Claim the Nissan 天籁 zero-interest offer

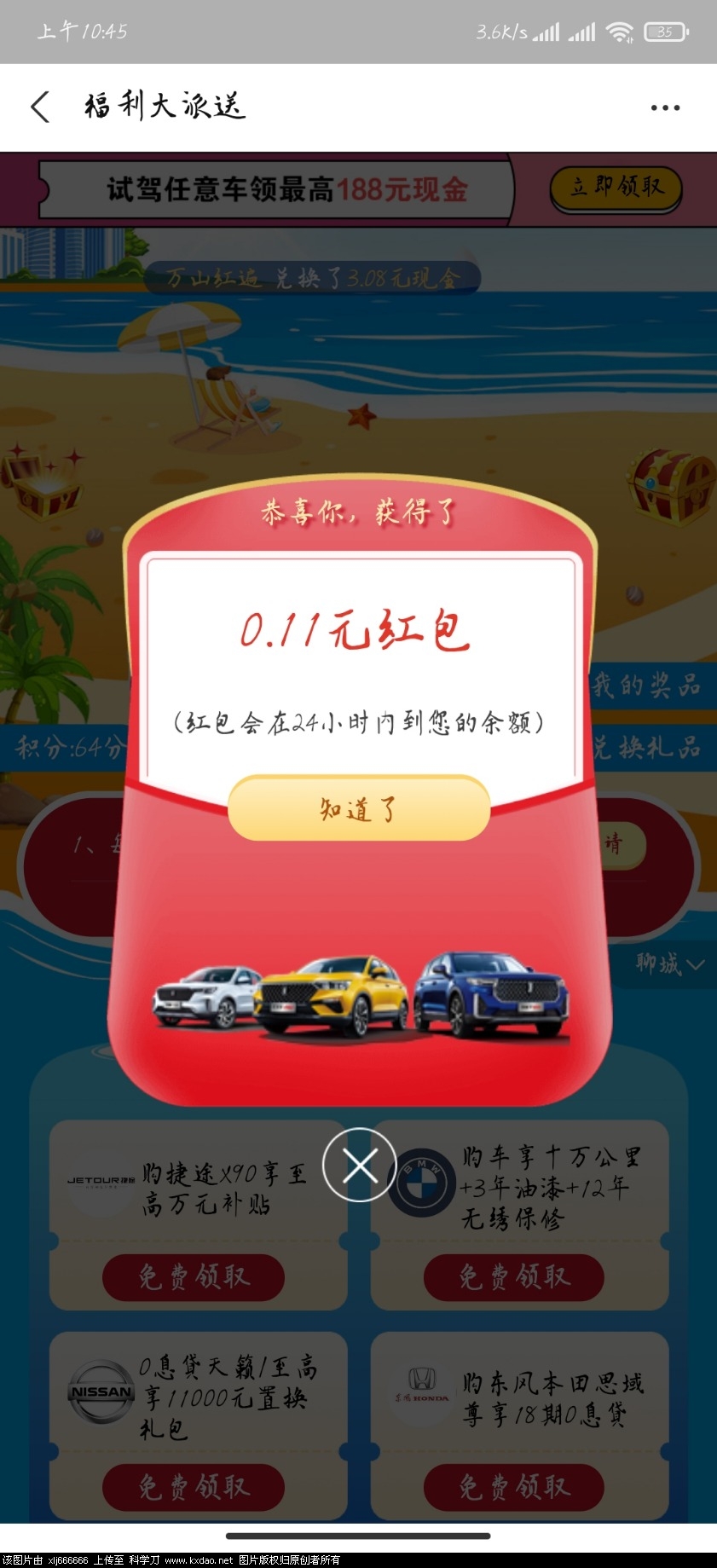tap(194, 1487)
